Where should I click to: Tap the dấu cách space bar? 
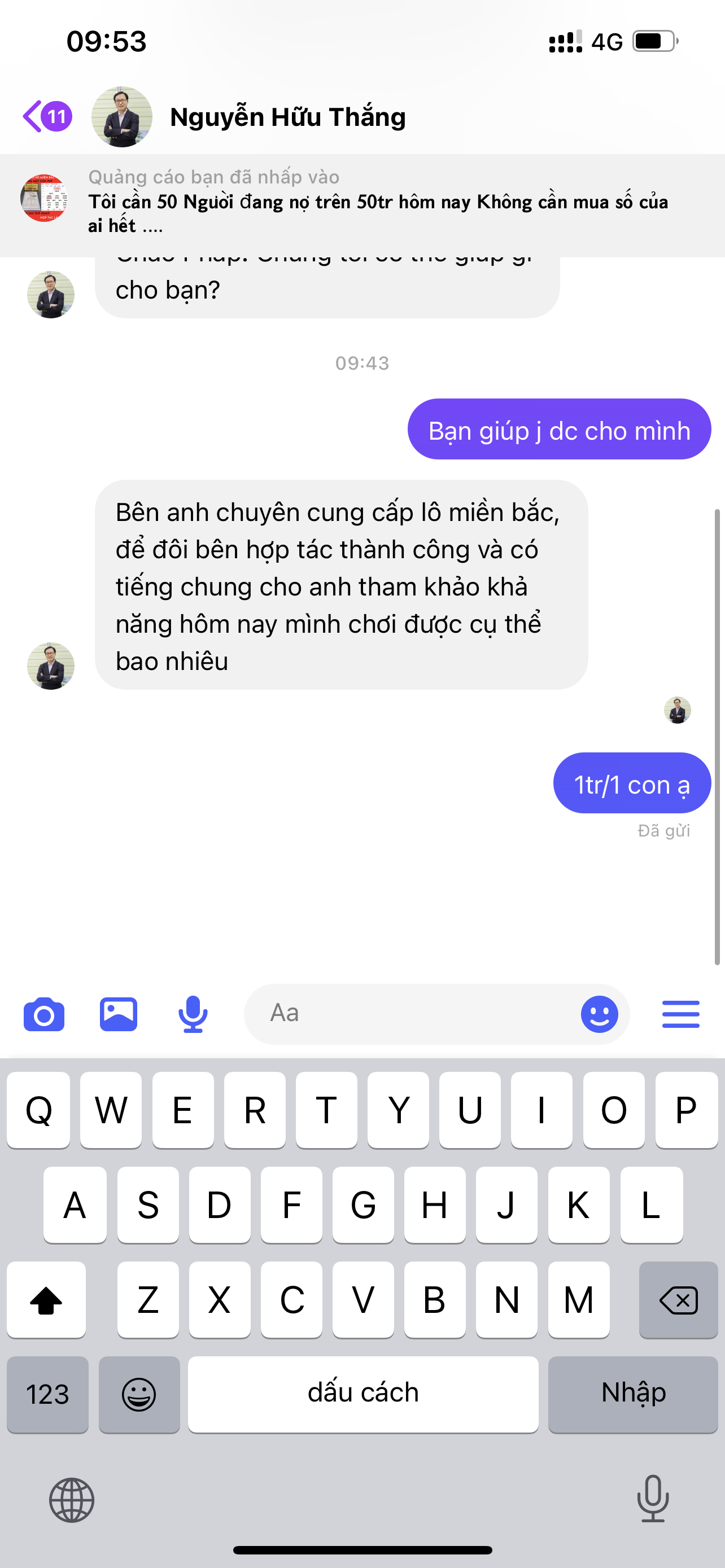coord(363,1393)
